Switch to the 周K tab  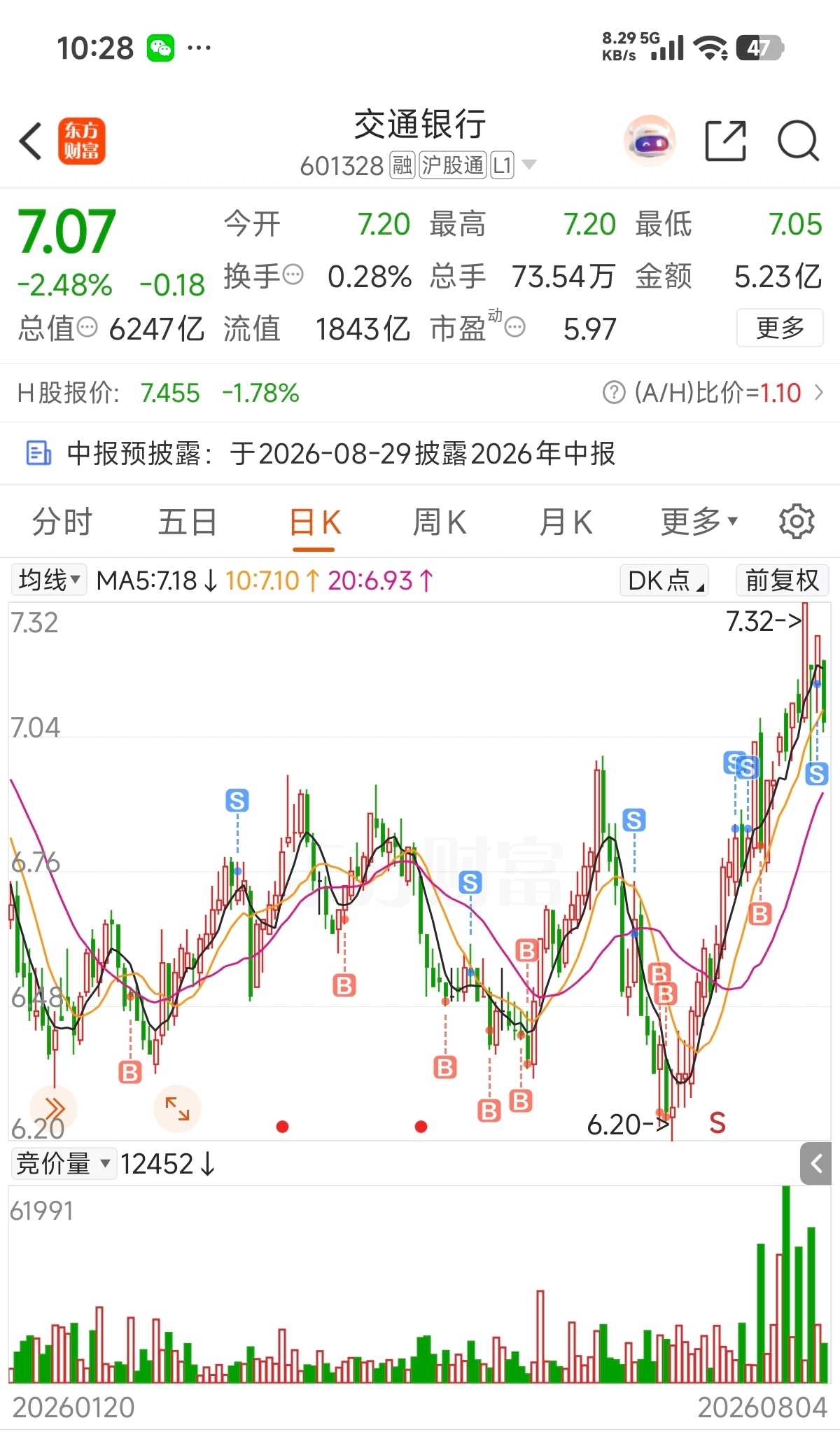coord(440,522)
